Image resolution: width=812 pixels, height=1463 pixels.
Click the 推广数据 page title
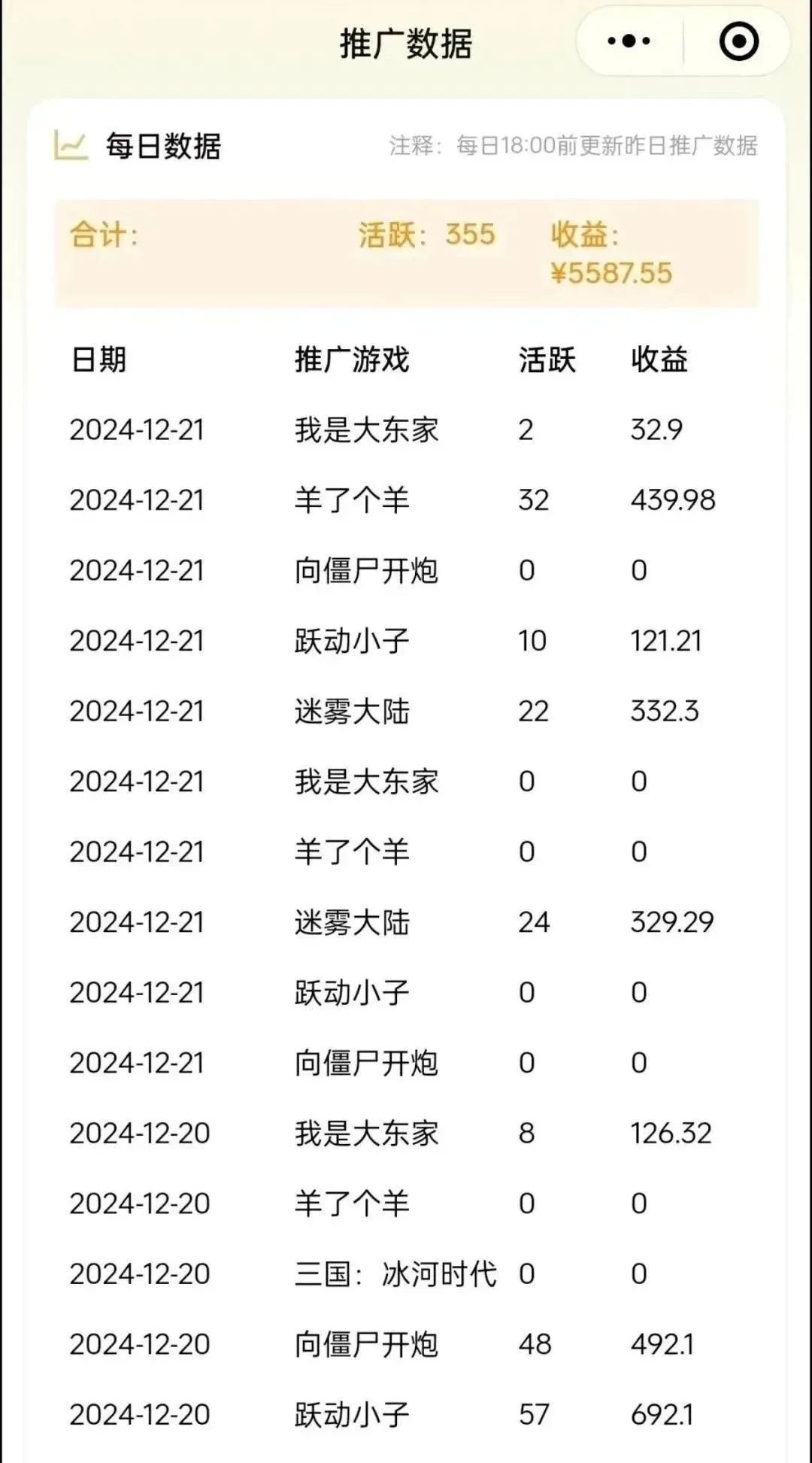(x=406, y=43)
